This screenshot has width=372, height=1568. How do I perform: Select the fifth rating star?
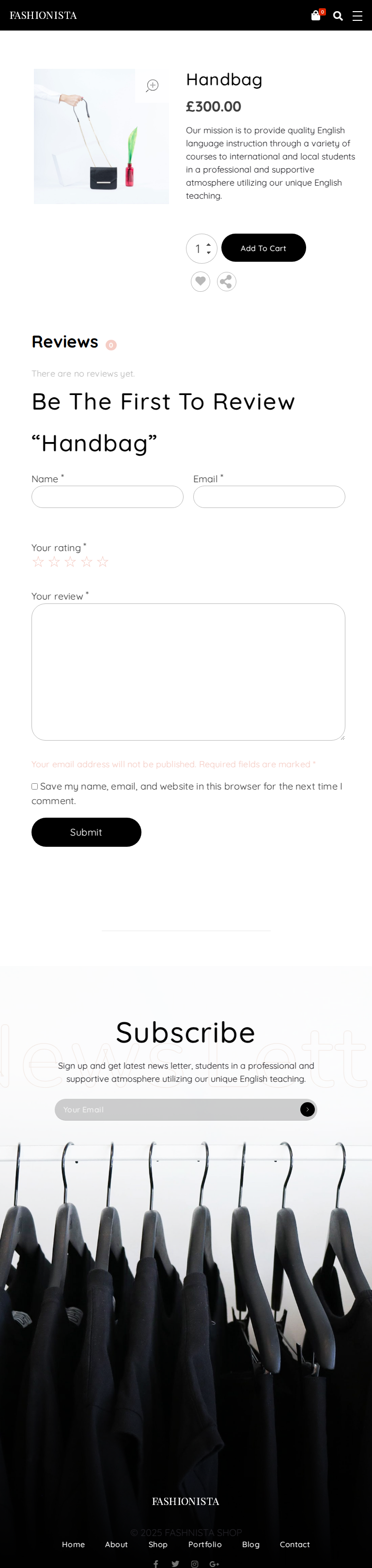point(103,562)
